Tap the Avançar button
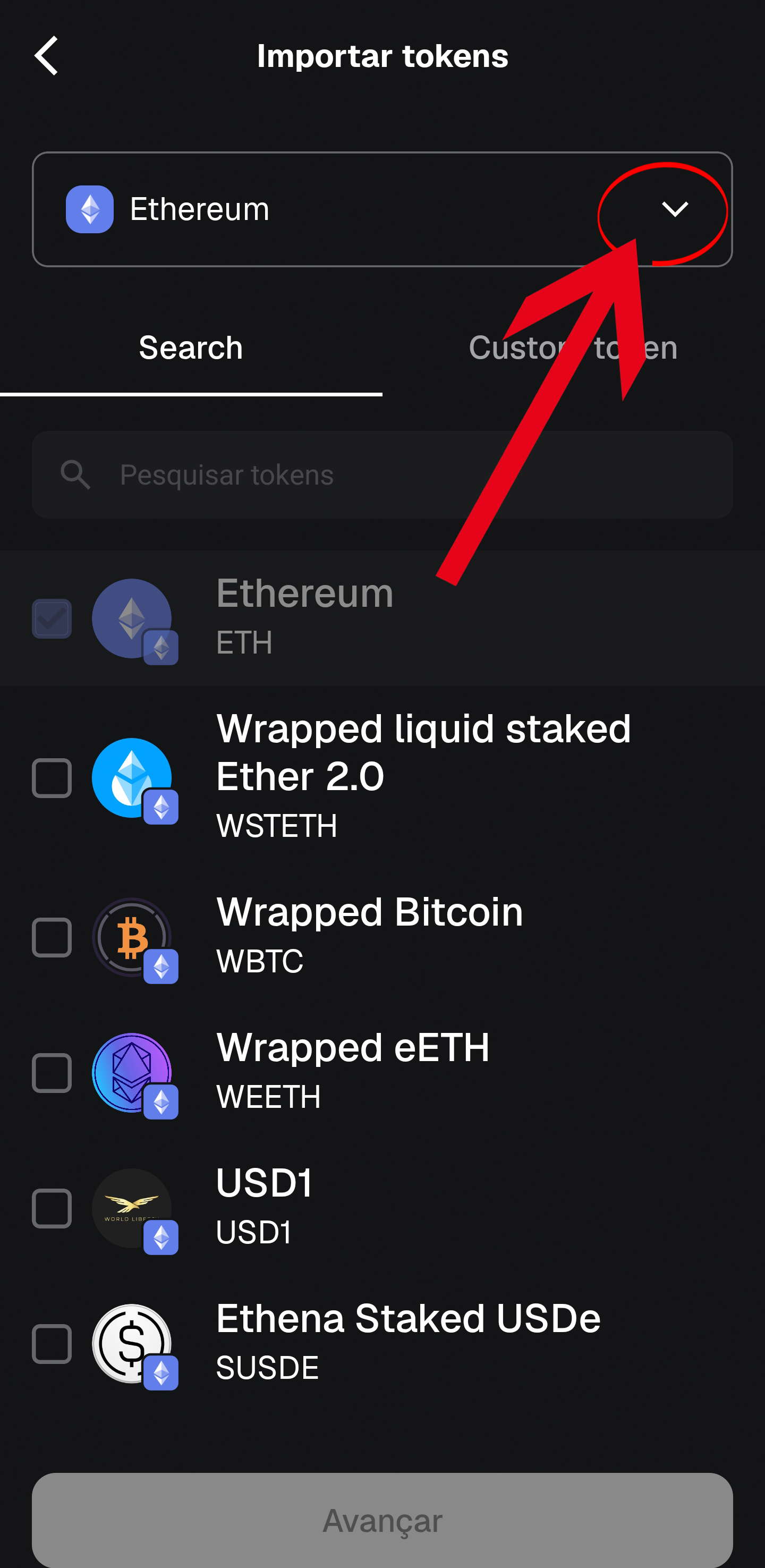 pos(382,1520)
